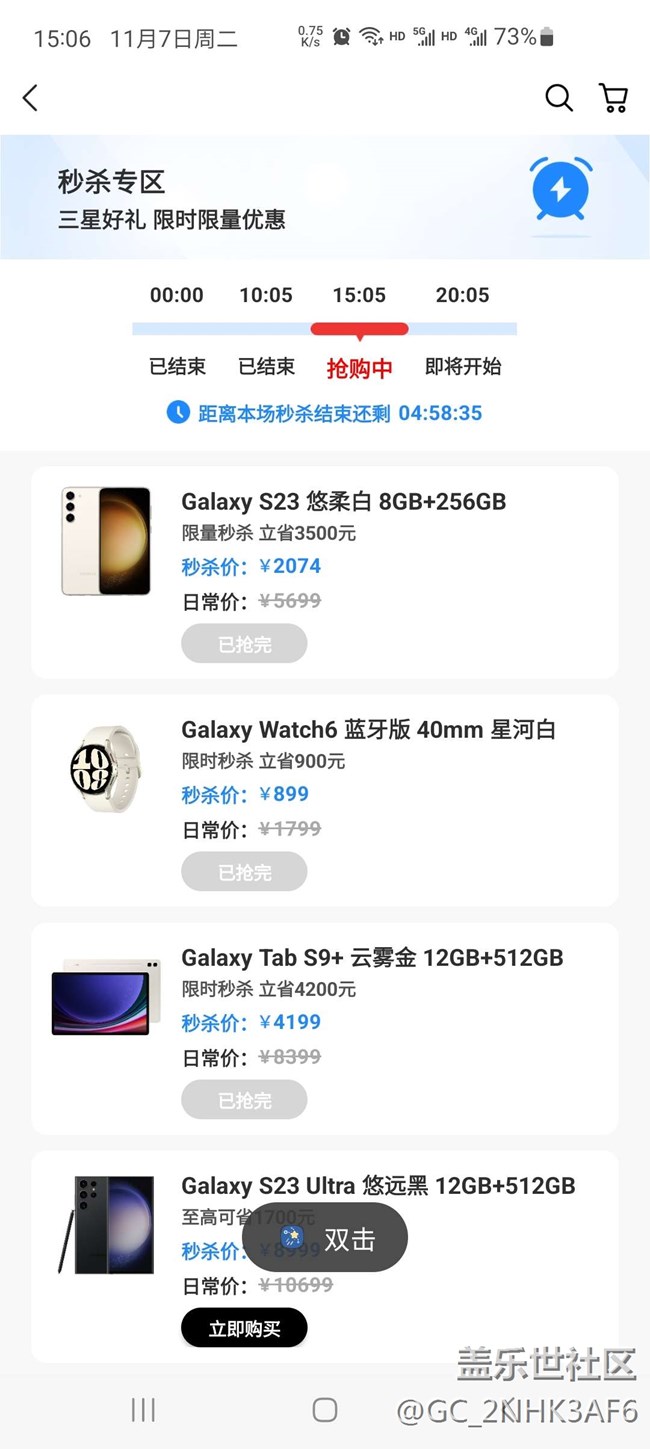Open the Galaxy Tab S9+ 云雾金 product card
The height and width of the screenshot is (1449, 650).
click(371, 957)
